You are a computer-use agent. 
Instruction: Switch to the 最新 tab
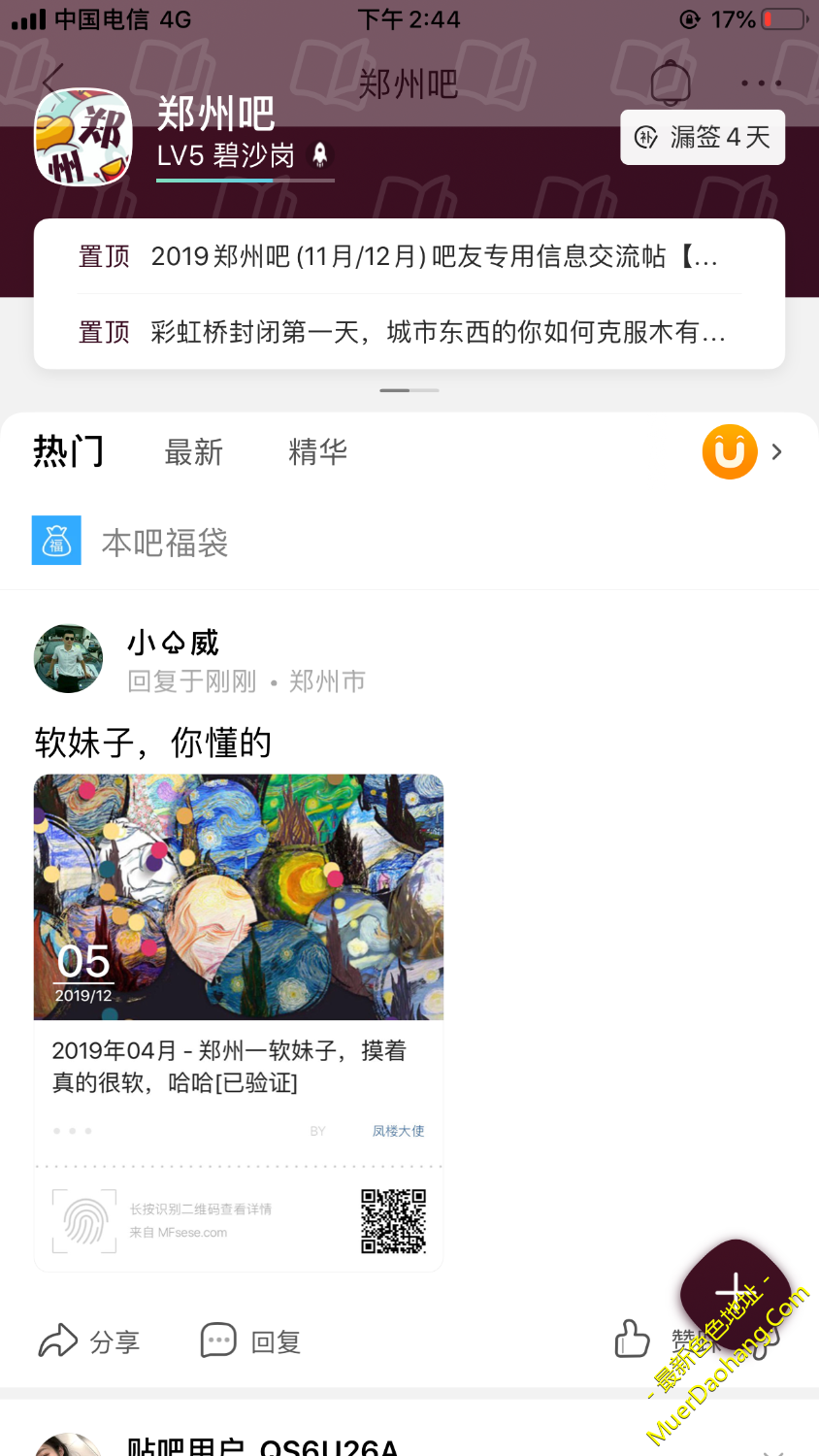click(194, 452)
